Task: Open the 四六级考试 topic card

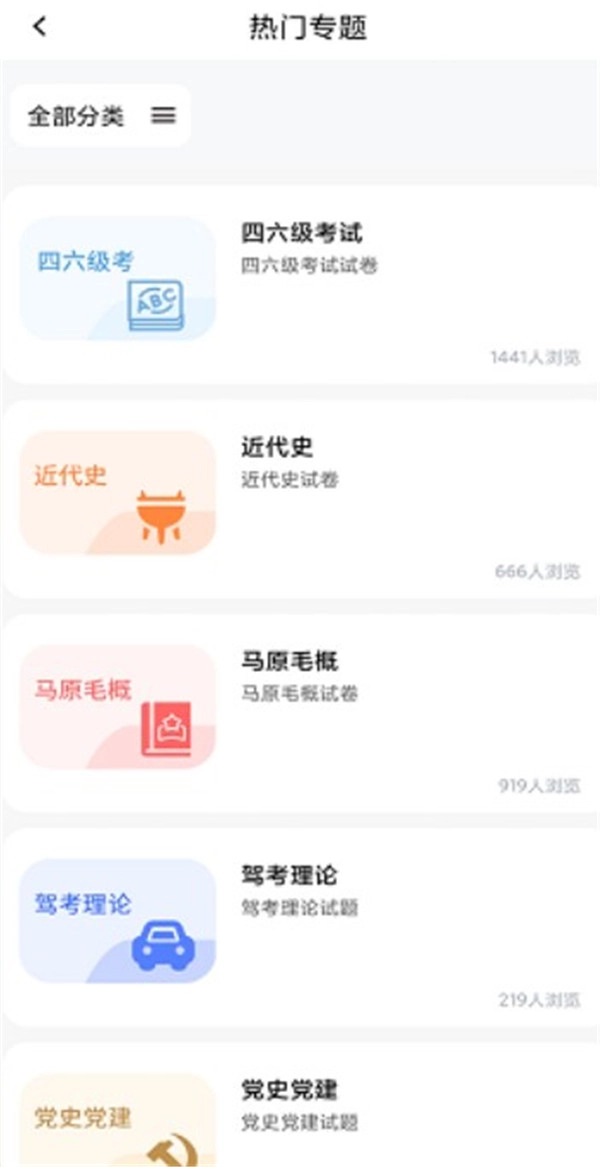Action: (x=300, y=284)
